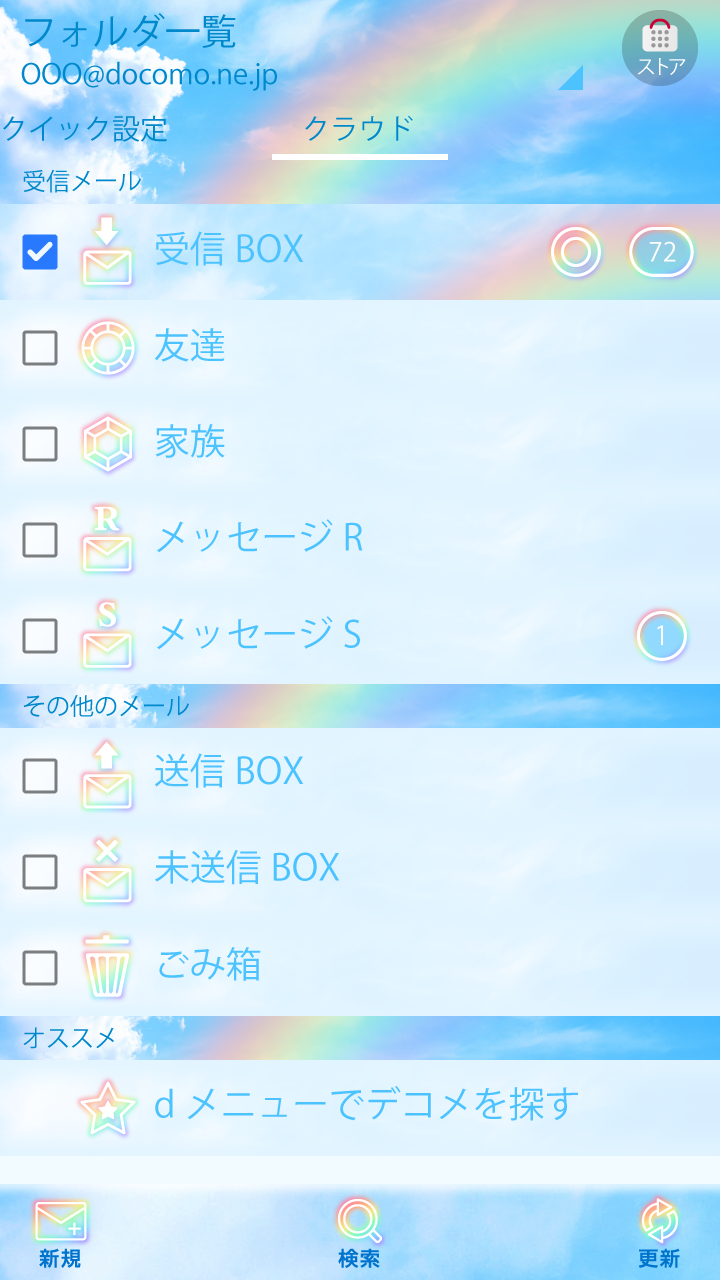Switch to クイック設定 tab
This screenshot has width=720, height=1280.
(85, 129)
